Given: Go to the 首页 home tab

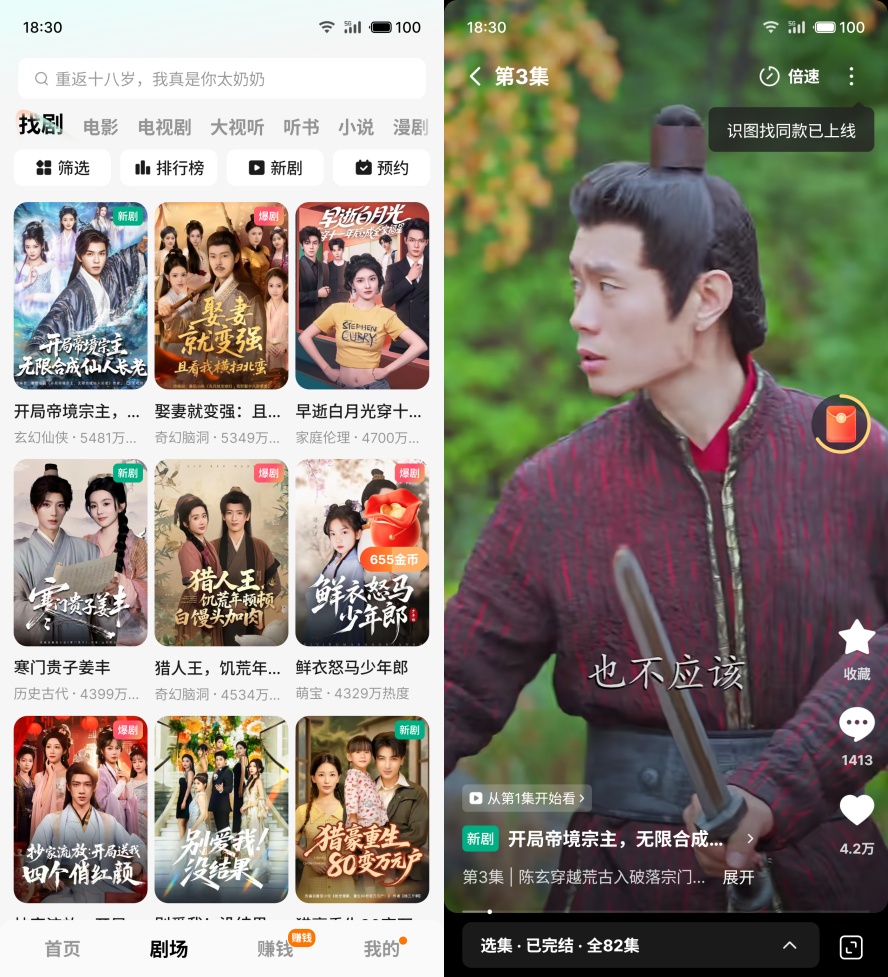Looking at the screenshot, I should tap(62, 948).
